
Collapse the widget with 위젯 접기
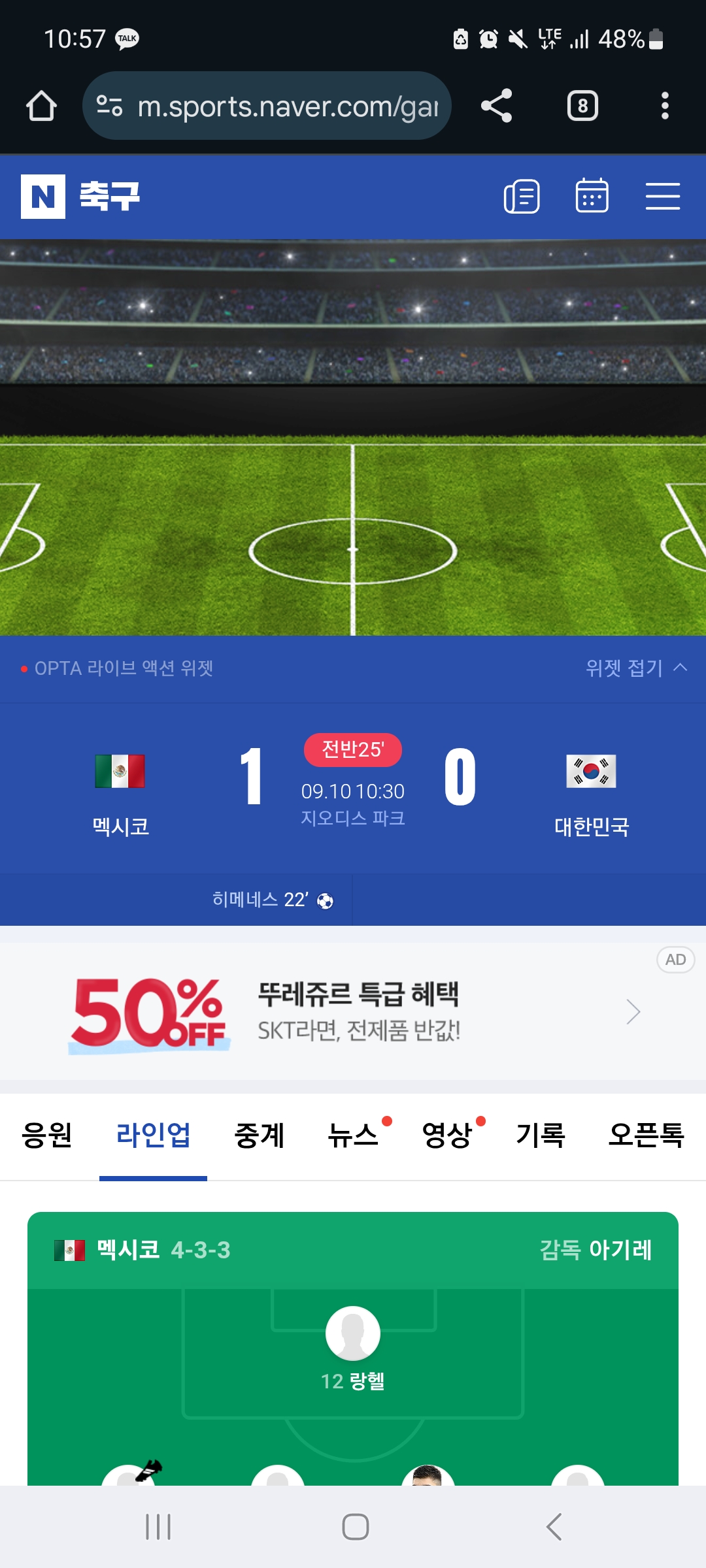pyautogui.click(x=636, y=668)
